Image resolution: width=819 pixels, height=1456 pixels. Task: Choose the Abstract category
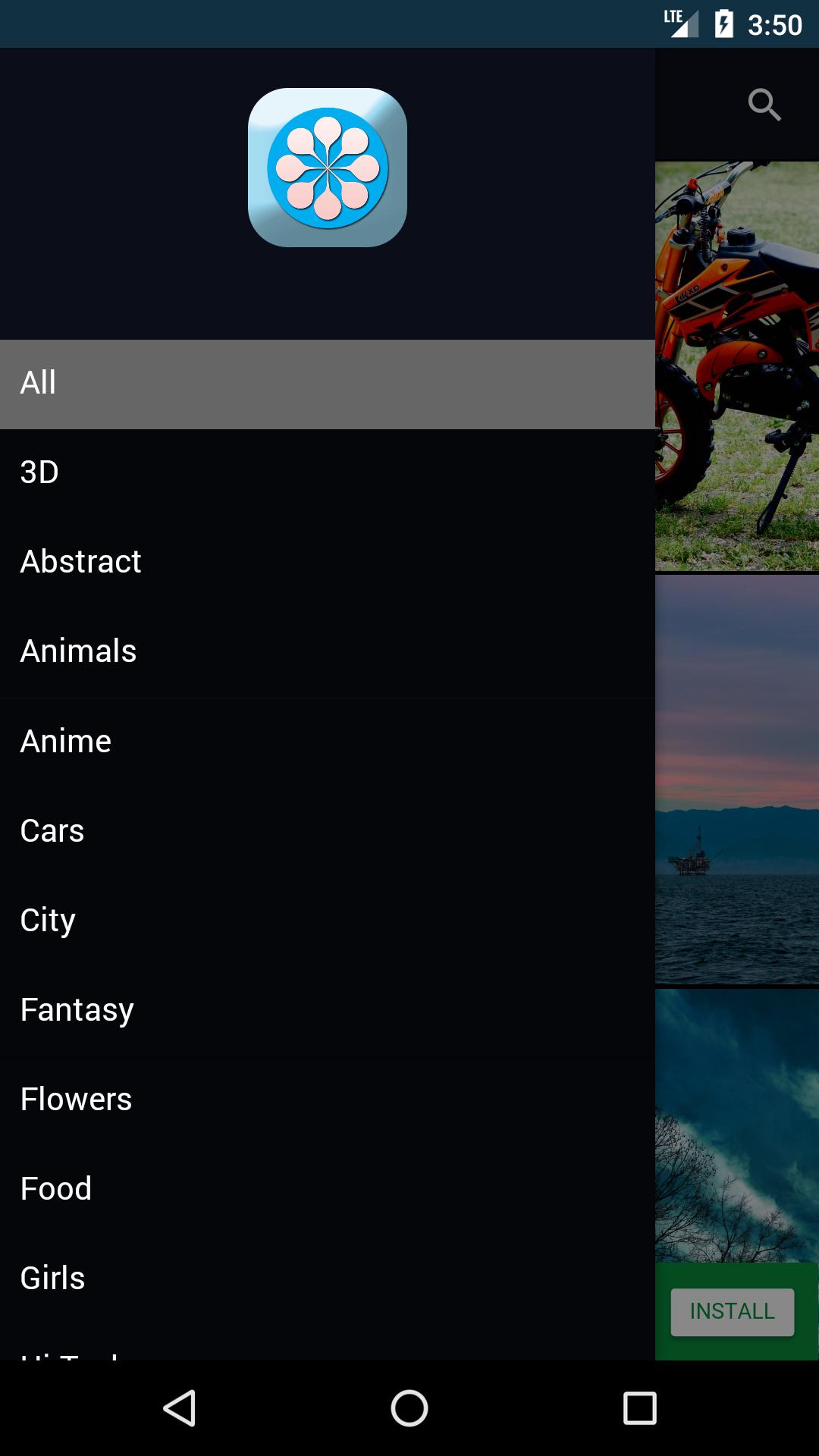(x=326, y=562)
